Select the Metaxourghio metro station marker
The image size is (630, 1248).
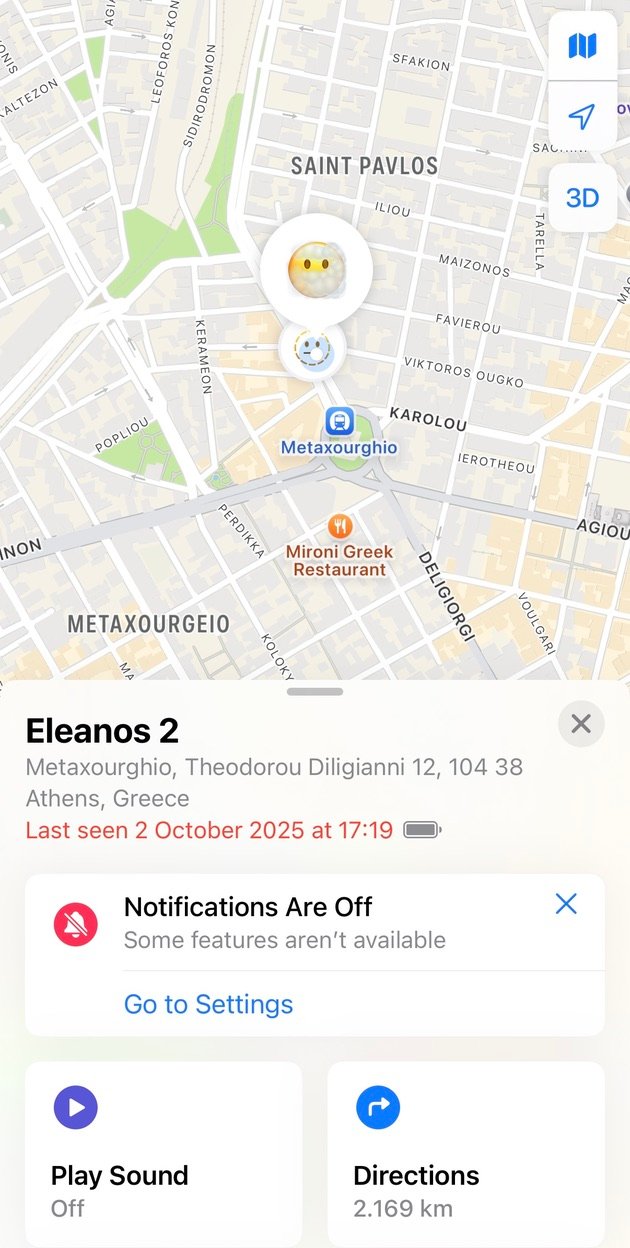click(339, 422)
